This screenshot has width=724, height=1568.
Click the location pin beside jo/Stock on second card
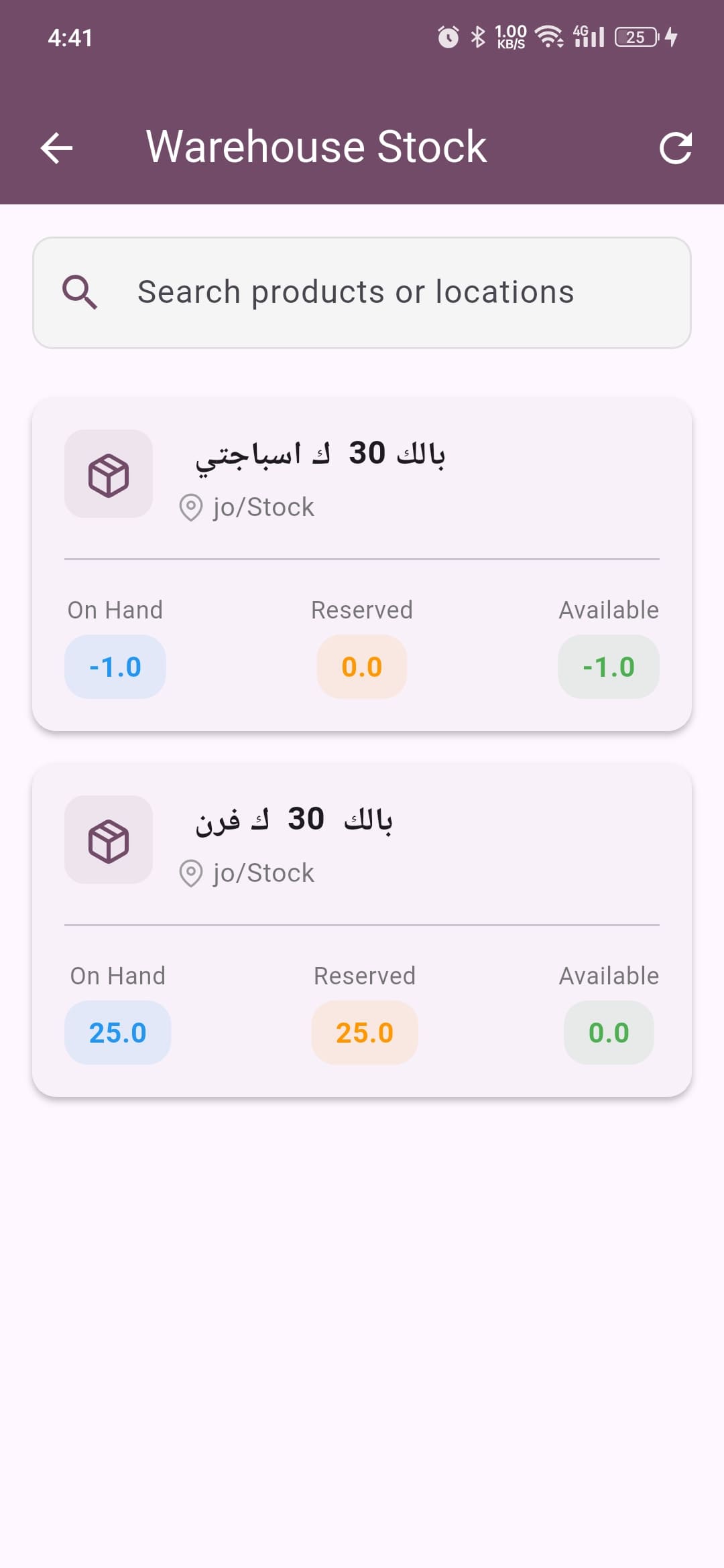tap(191, 872)
